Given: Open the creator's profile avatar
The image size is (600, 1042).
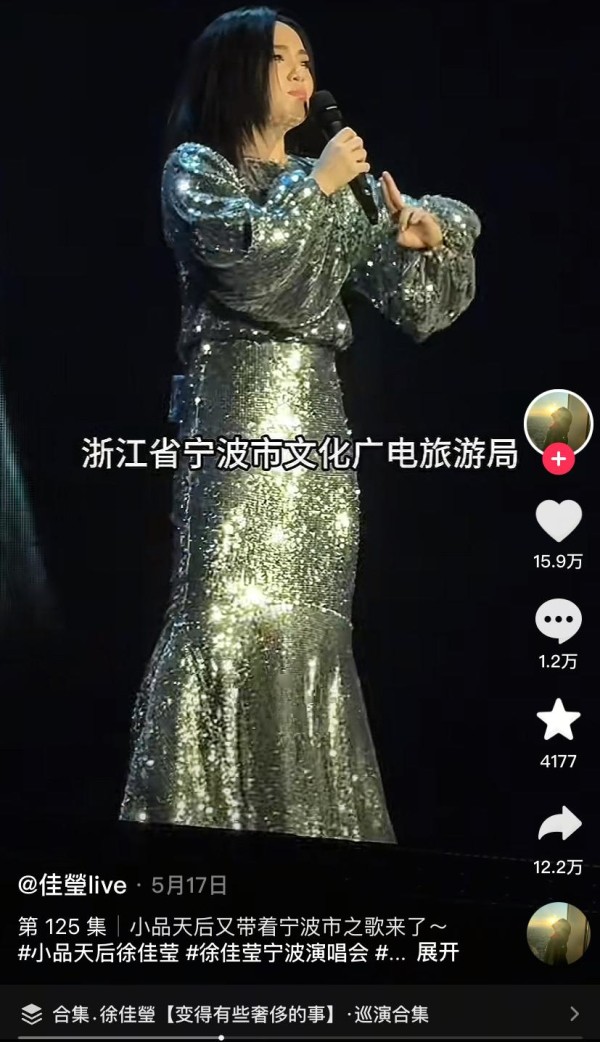Looking at the screenshot, I should tap(558, 423).
